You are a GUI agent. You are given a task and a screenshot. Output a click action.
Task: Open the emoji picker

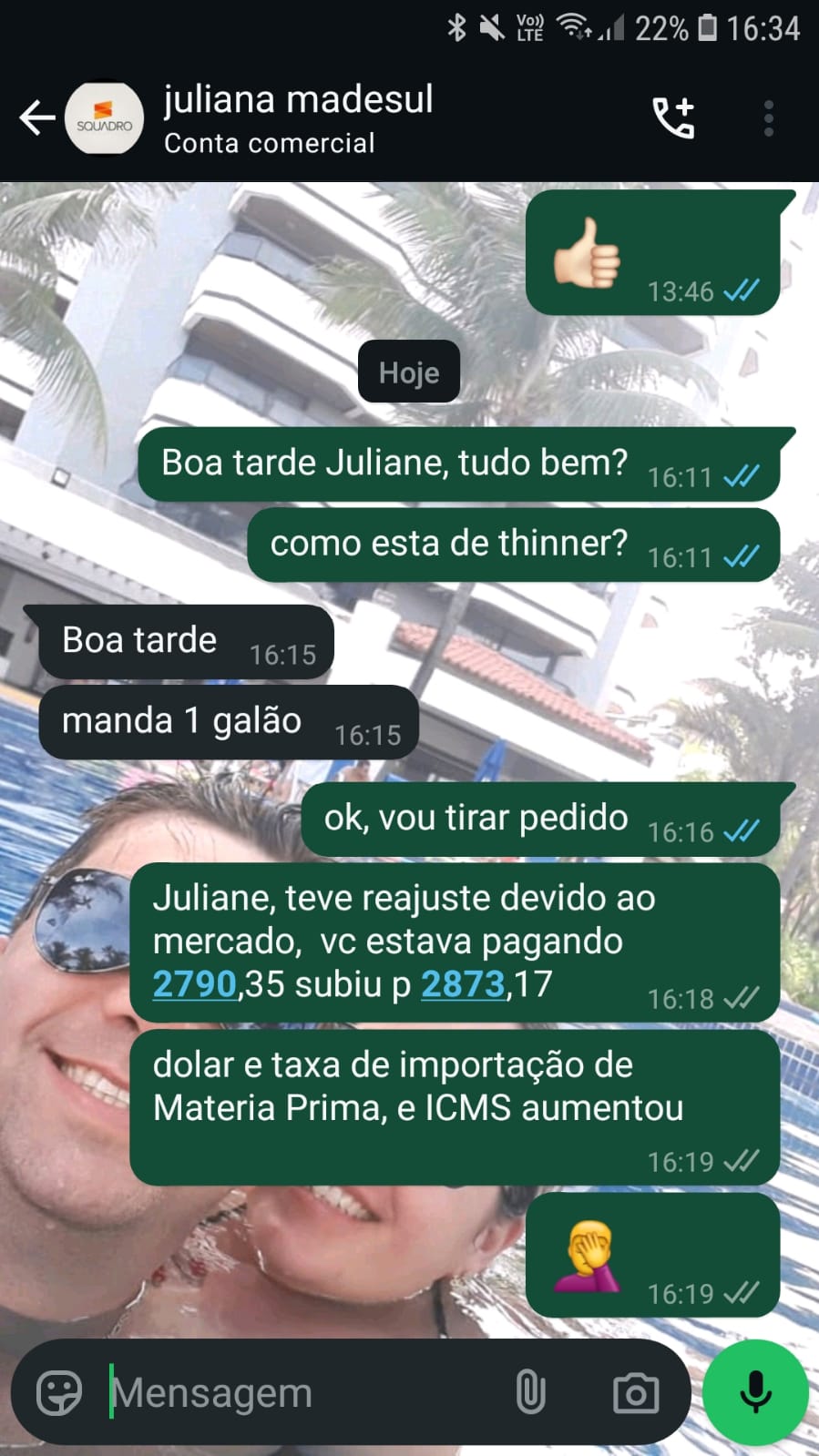59,1392
